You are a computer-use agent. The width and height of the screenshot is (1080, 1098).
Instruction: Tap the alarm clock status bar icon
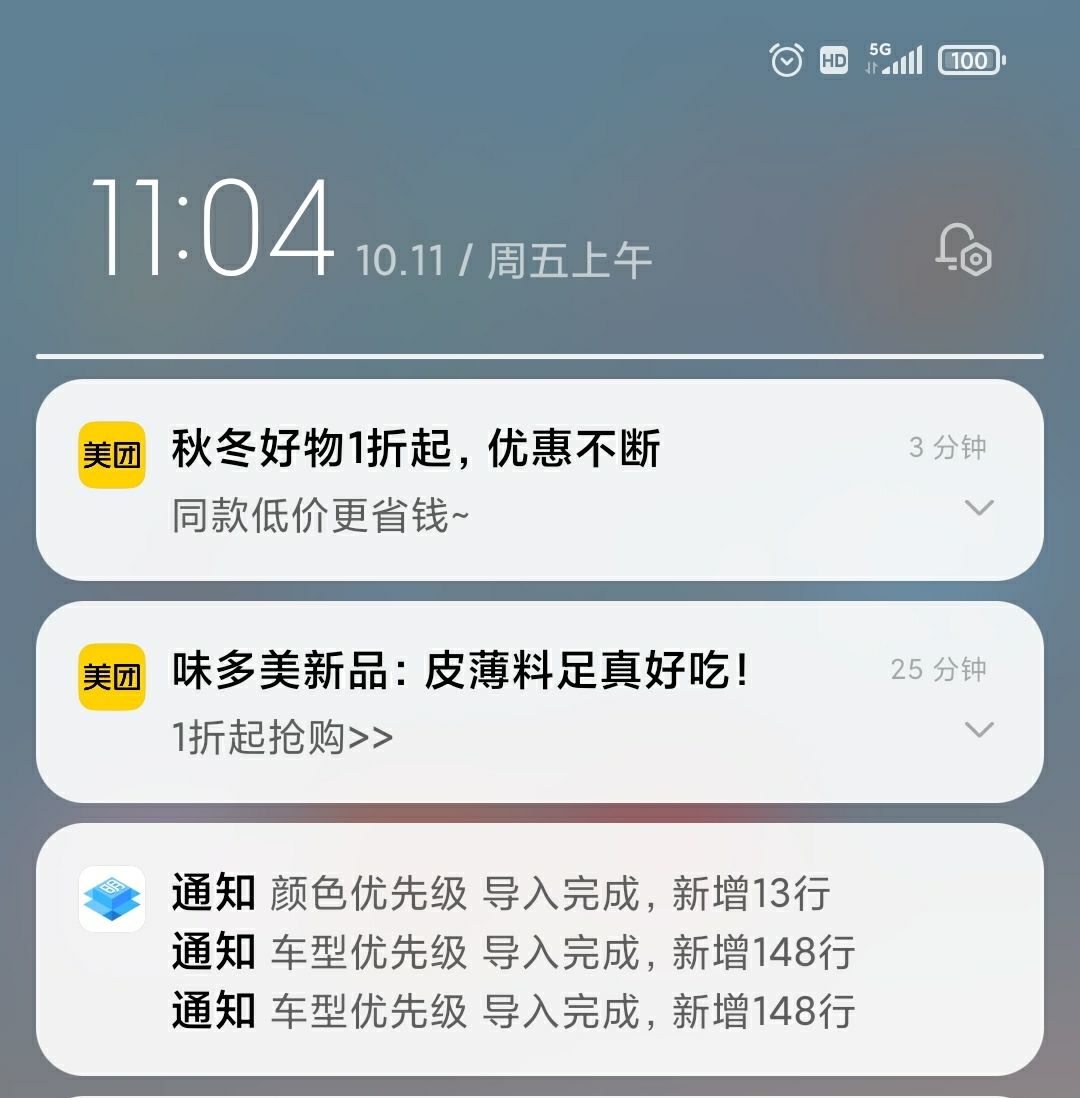click(x=786, y=60)
